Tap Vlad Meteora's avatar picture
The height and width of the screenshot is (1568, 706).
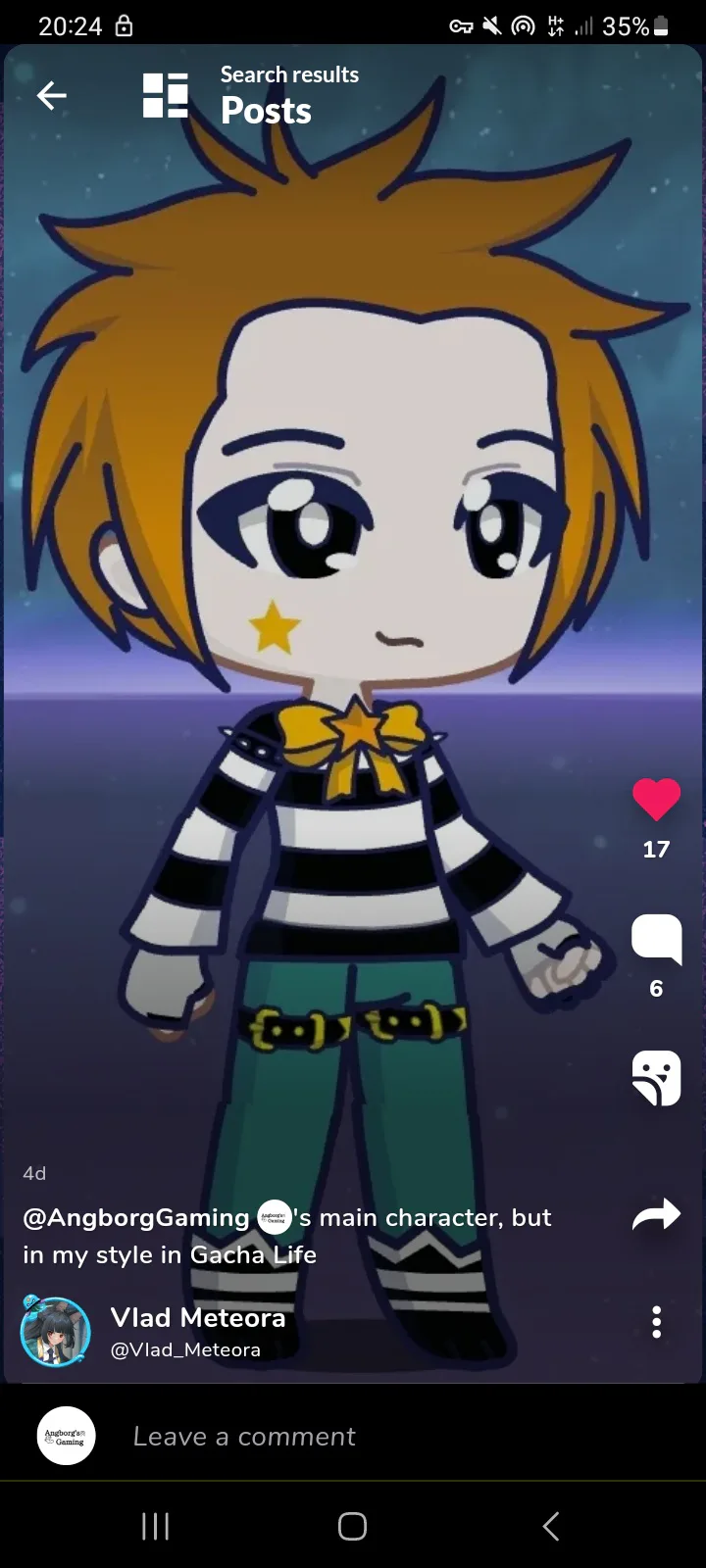[x=56, y=1332]
